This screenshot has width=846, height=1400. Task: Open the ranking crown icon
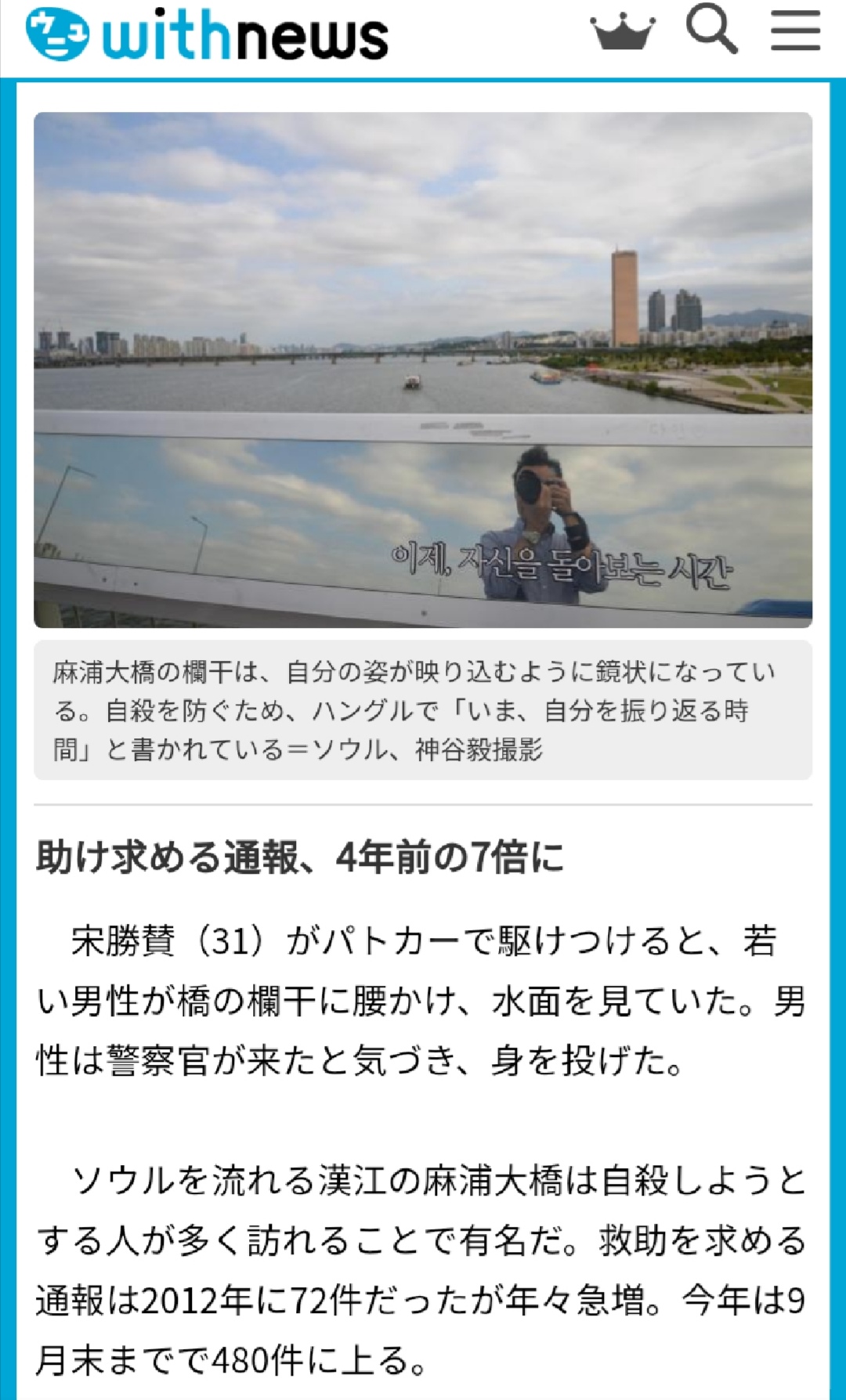[623, 32]
